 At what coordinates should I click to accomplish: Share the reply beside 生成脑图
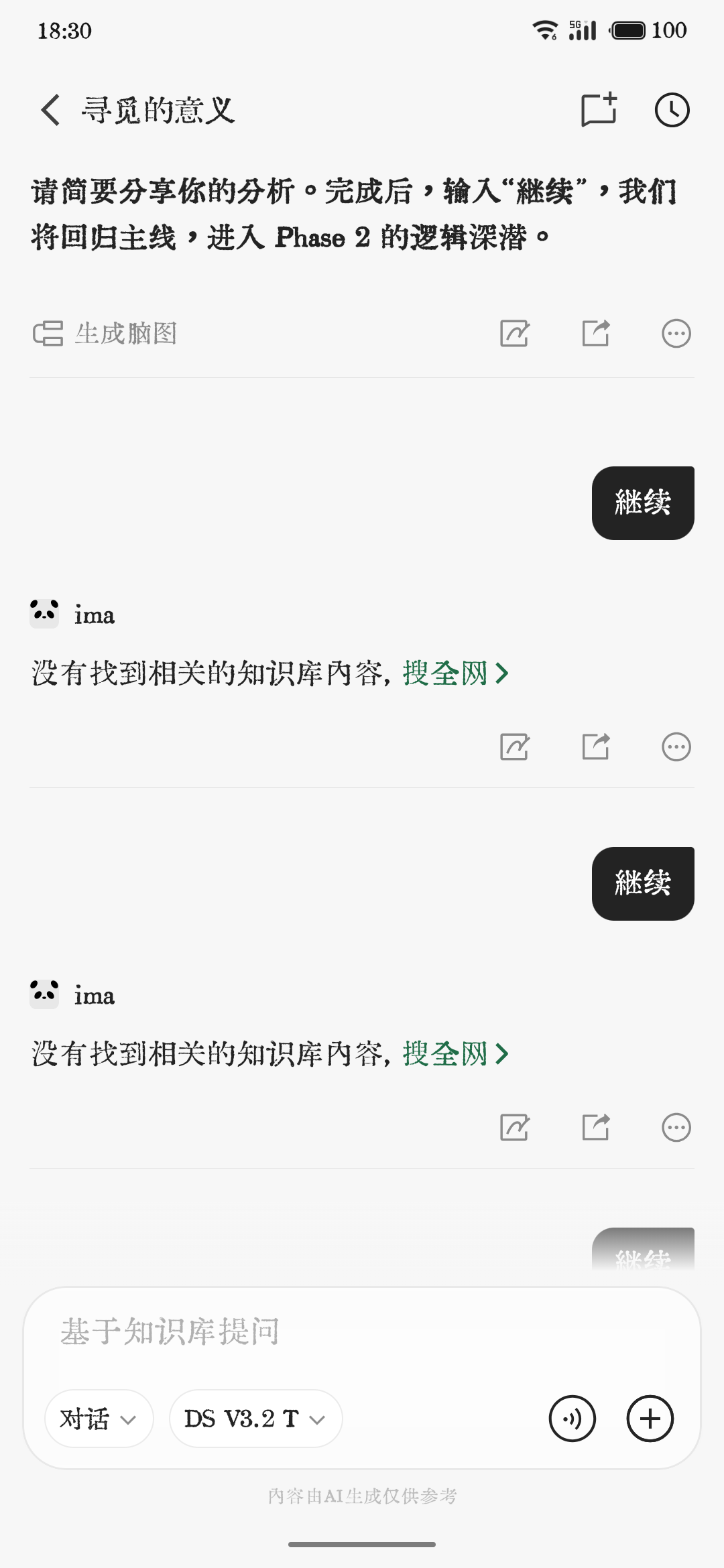(x=595, y=334)
